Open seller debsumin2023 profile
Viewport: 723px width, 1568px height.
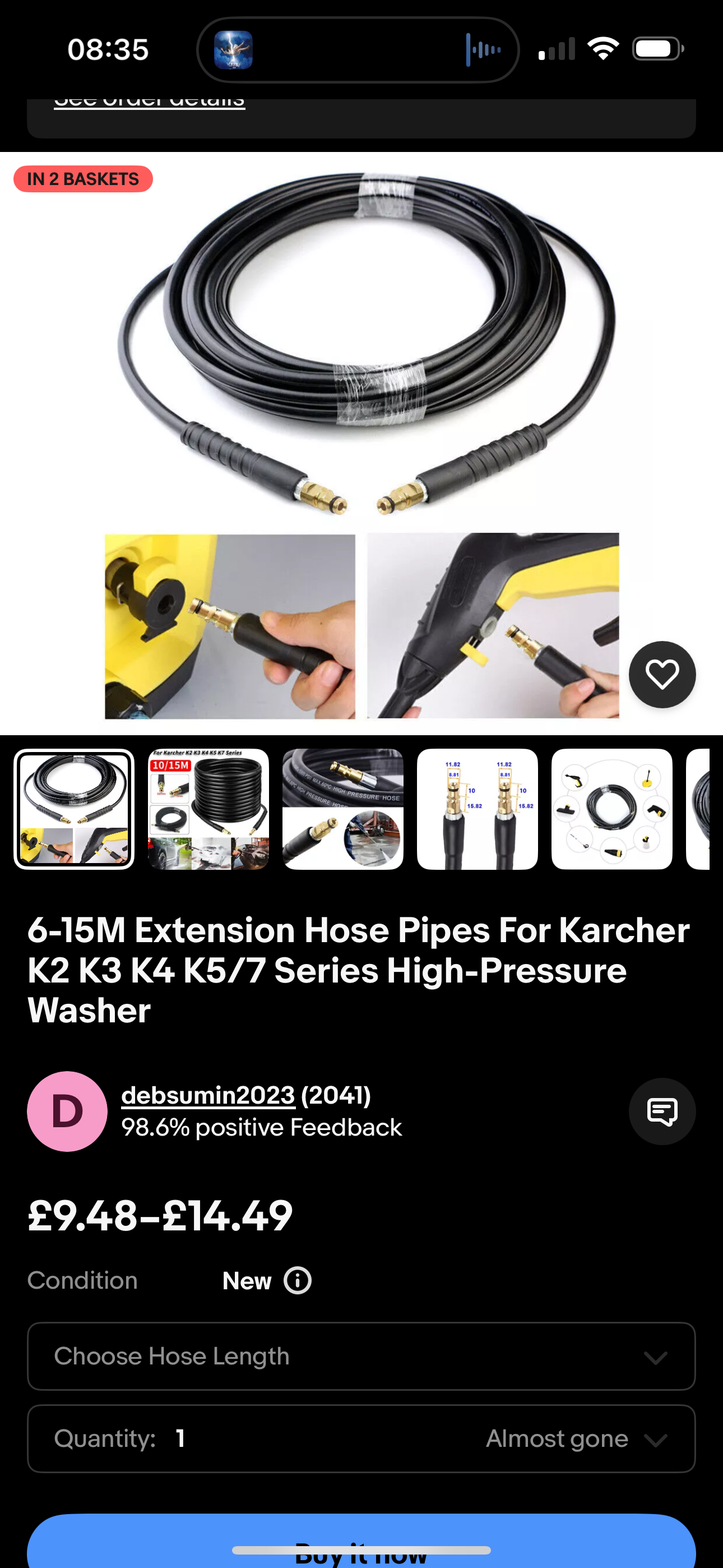pyautogui.click(x=208, y=1095)
